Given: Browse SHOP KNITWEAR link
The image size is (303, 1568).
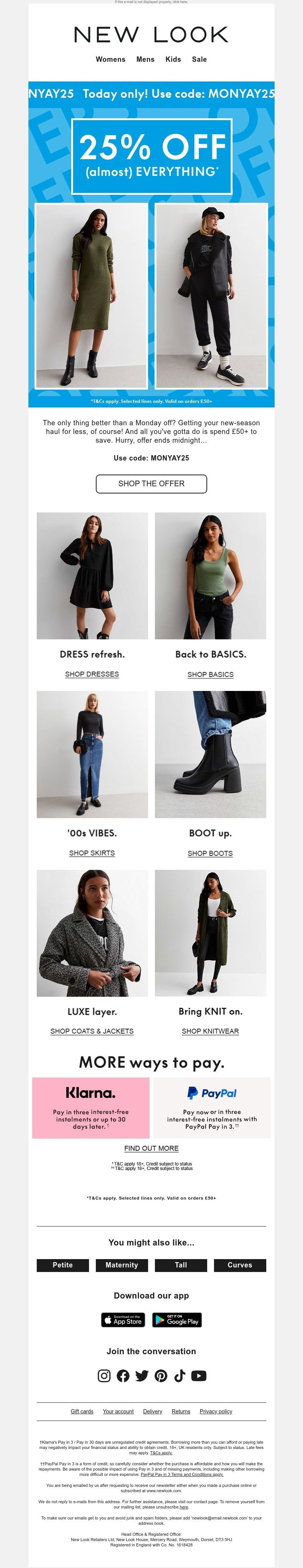Looking at the screenshot, I should (x=210, y=1031).
